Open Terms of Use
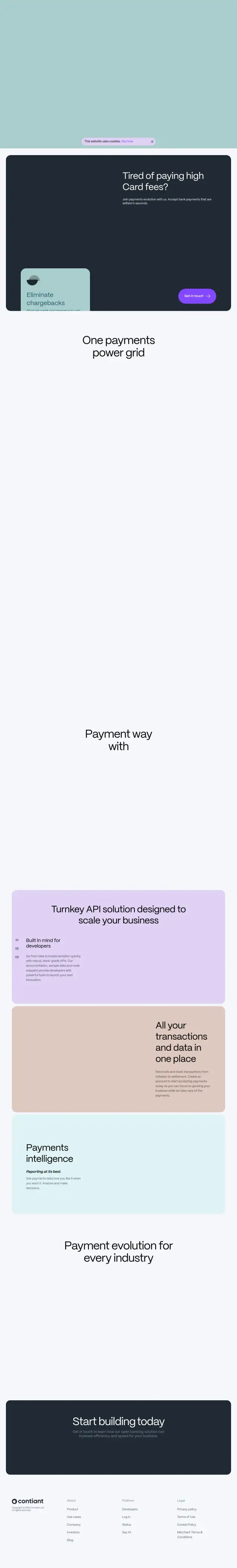The height and width of the screenshot is (1568, 237). (x=186, y=1517)
